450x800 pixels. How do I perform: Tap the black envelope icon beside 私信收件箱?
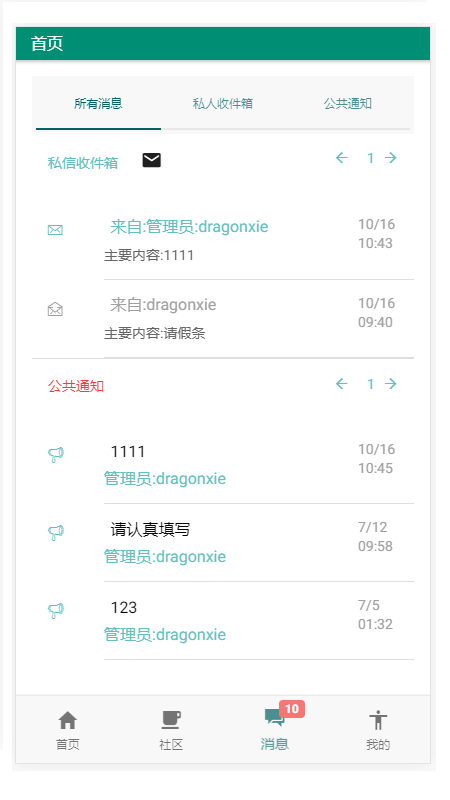[x=152, y=160]
